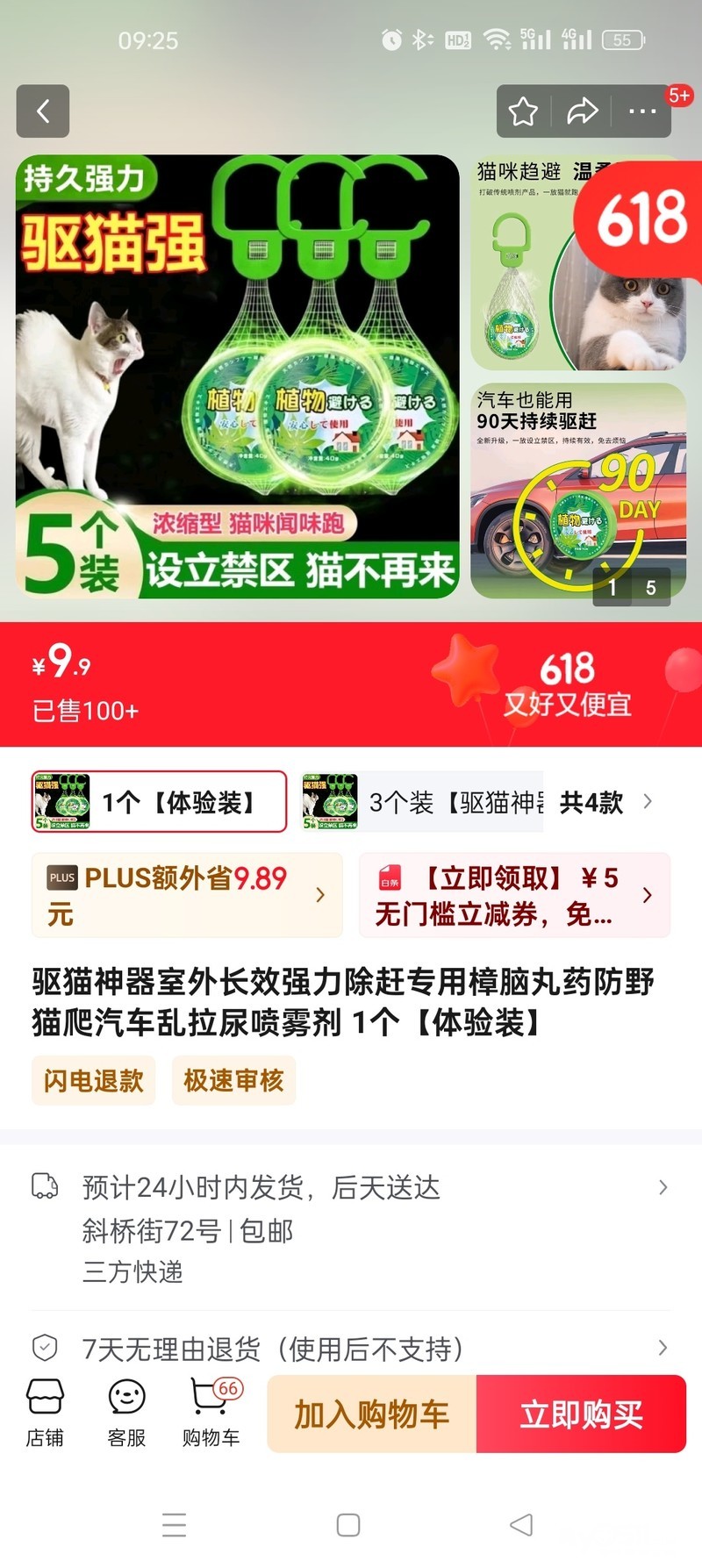The image size is (702, 1568).
Task: Open the main product image
Action: pos(237,377)
